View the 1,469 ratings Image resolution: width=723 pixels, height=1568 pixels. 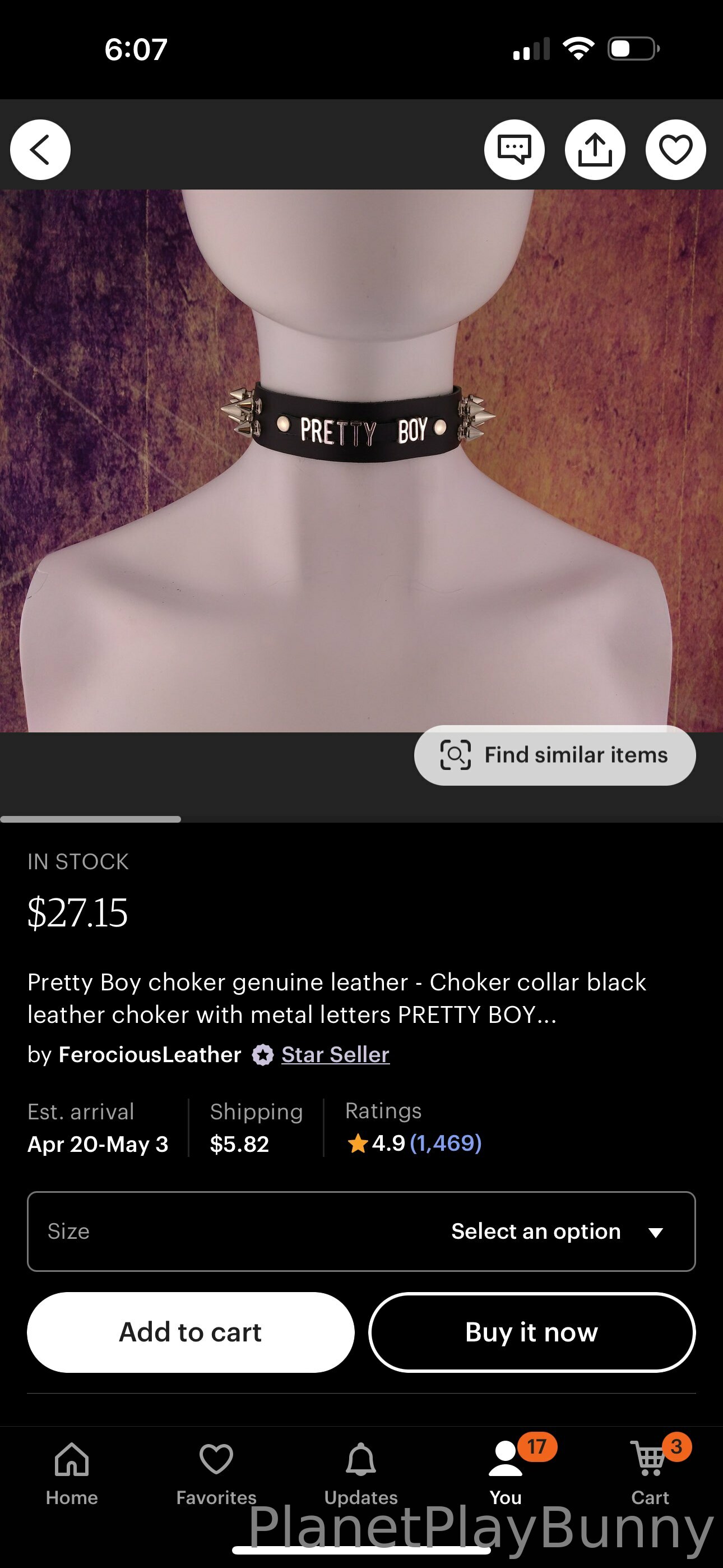click(x=446, y=1143)
